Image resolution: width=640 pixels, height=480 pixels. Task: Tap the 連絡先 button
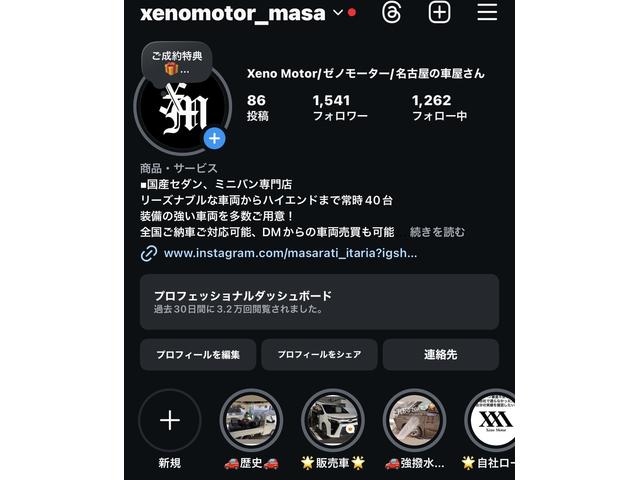coord(440,355)
